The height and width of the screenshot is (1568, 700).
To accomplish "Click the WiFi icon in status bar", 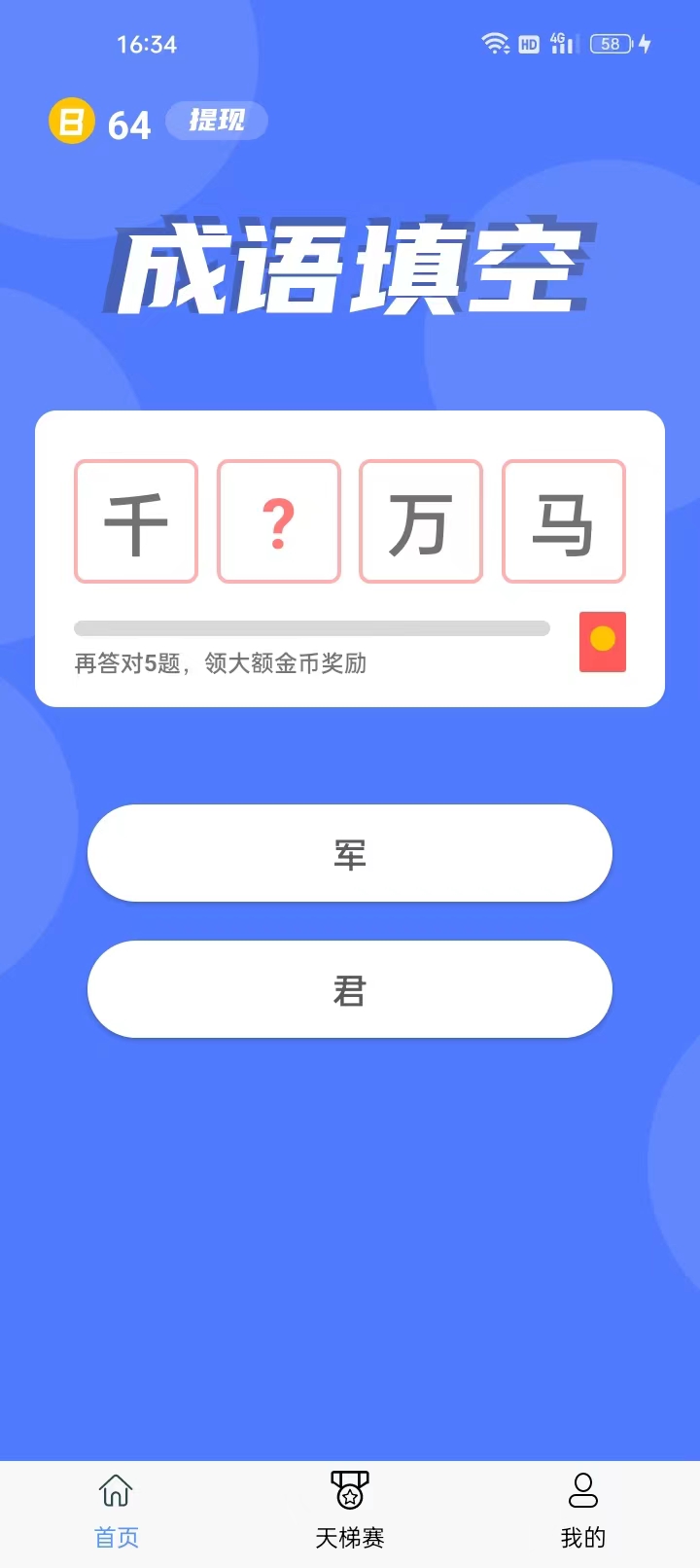I will pos(496,43).
